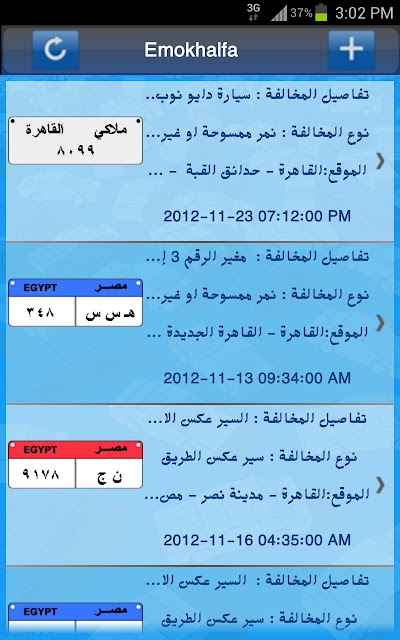Add a new violation report
400x640 pixels.
351,50
